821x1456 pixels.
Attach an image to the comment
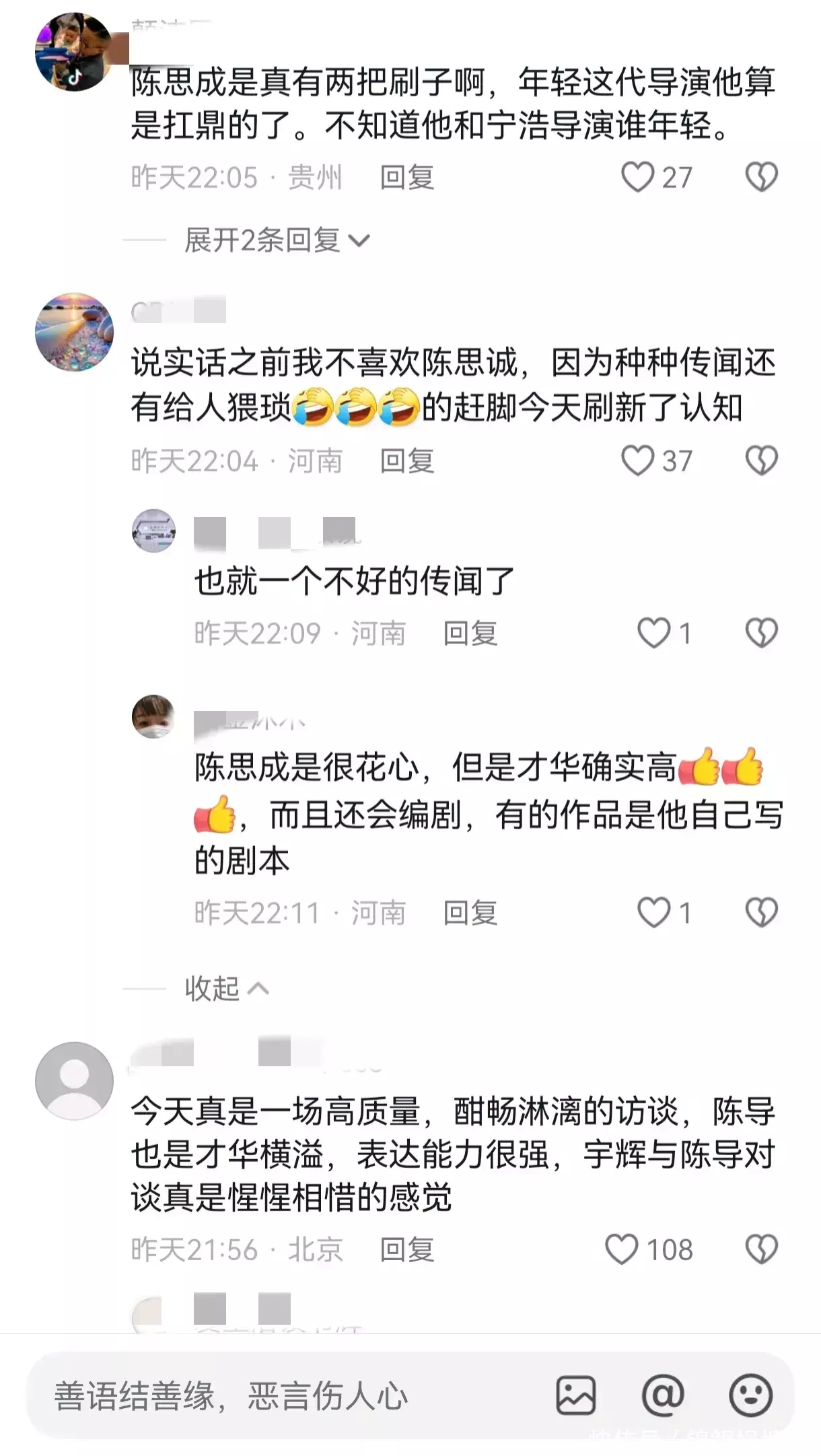(x=575, y=1396)
